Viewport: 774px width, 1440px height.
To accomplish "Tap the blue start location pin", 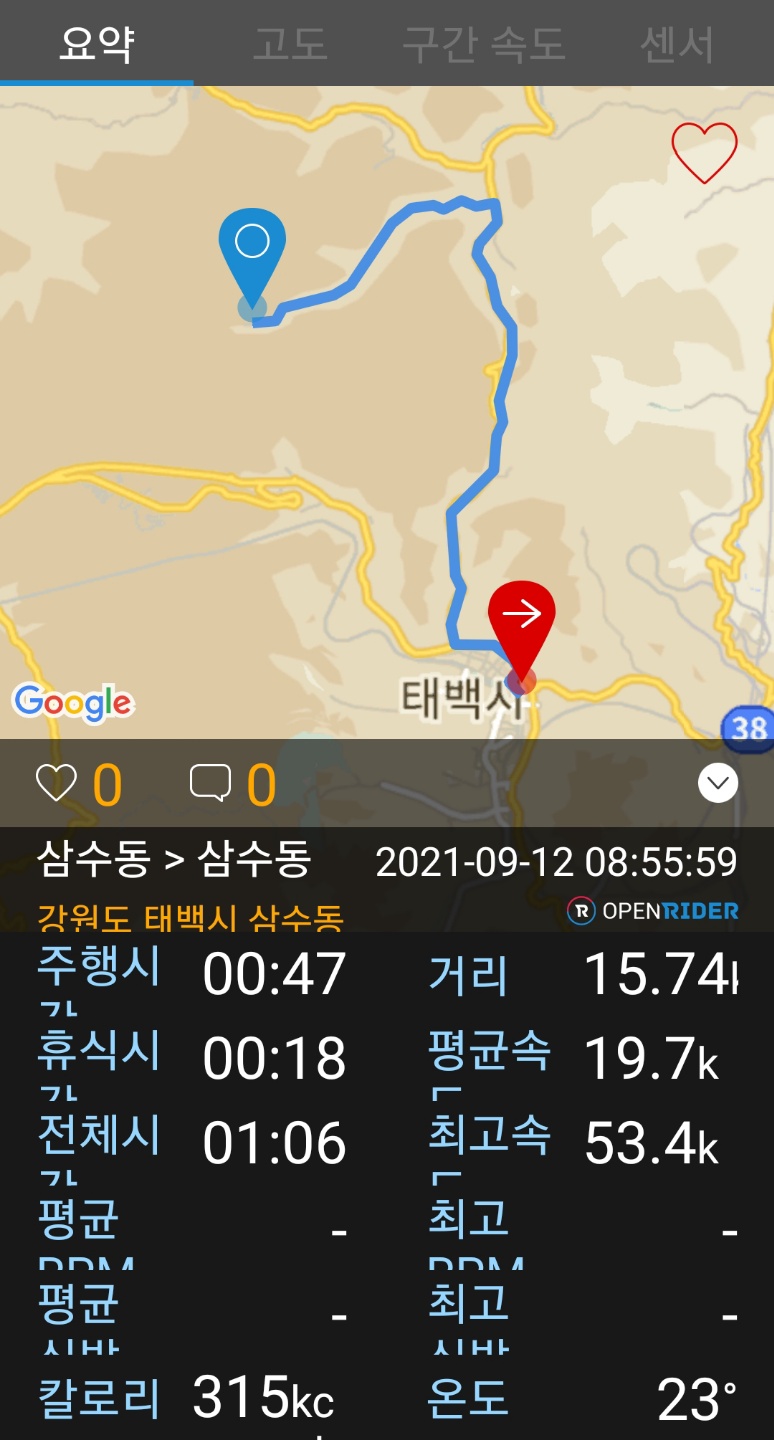I will [x=252, y=250].
